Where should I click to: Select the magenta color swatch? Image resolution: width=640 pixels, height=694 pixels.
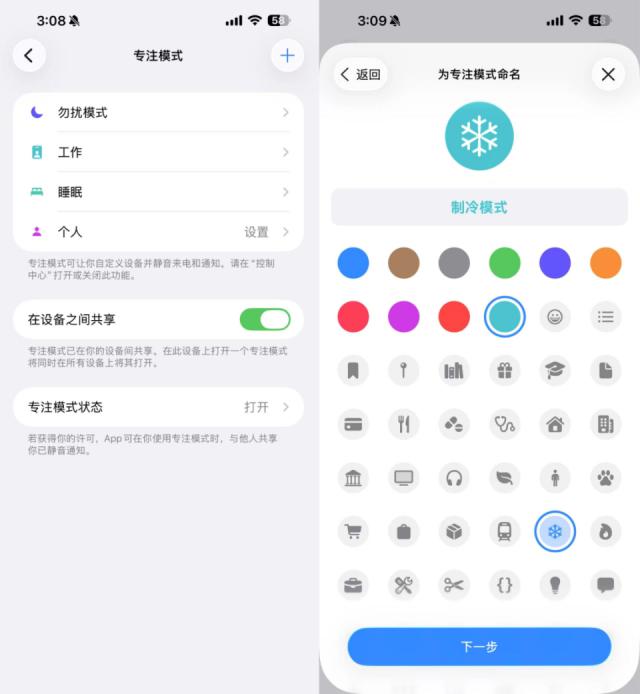[x=404, y=317]
